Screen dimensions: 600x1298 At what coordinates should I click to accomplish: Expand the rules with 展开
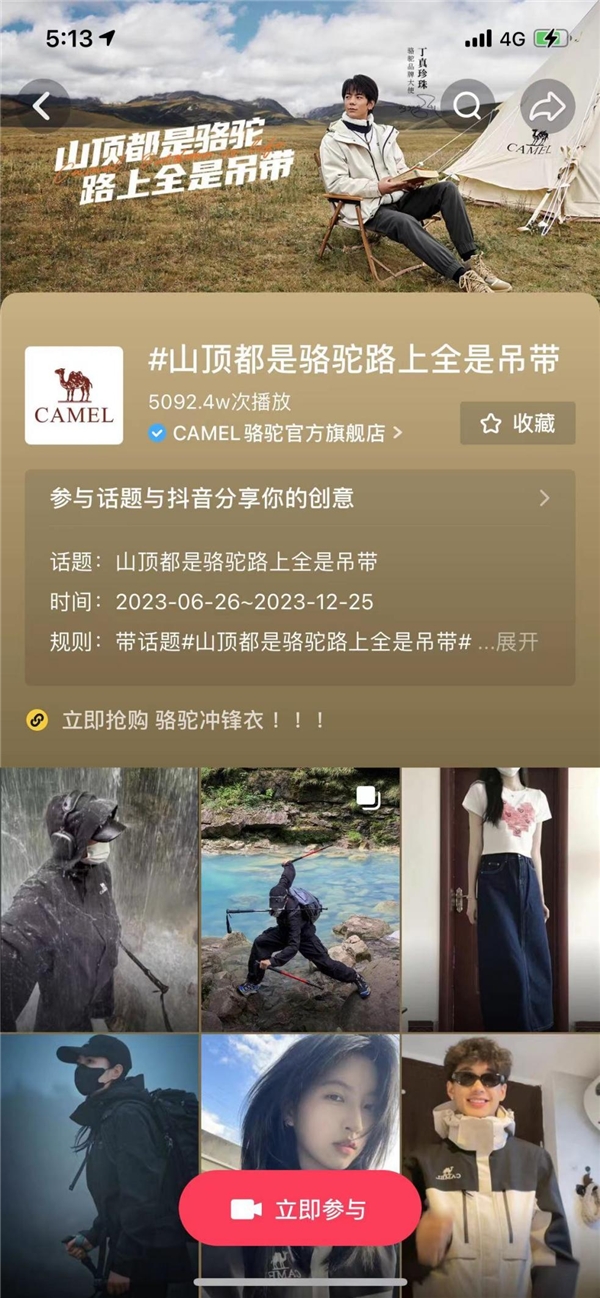pos(516,642)
